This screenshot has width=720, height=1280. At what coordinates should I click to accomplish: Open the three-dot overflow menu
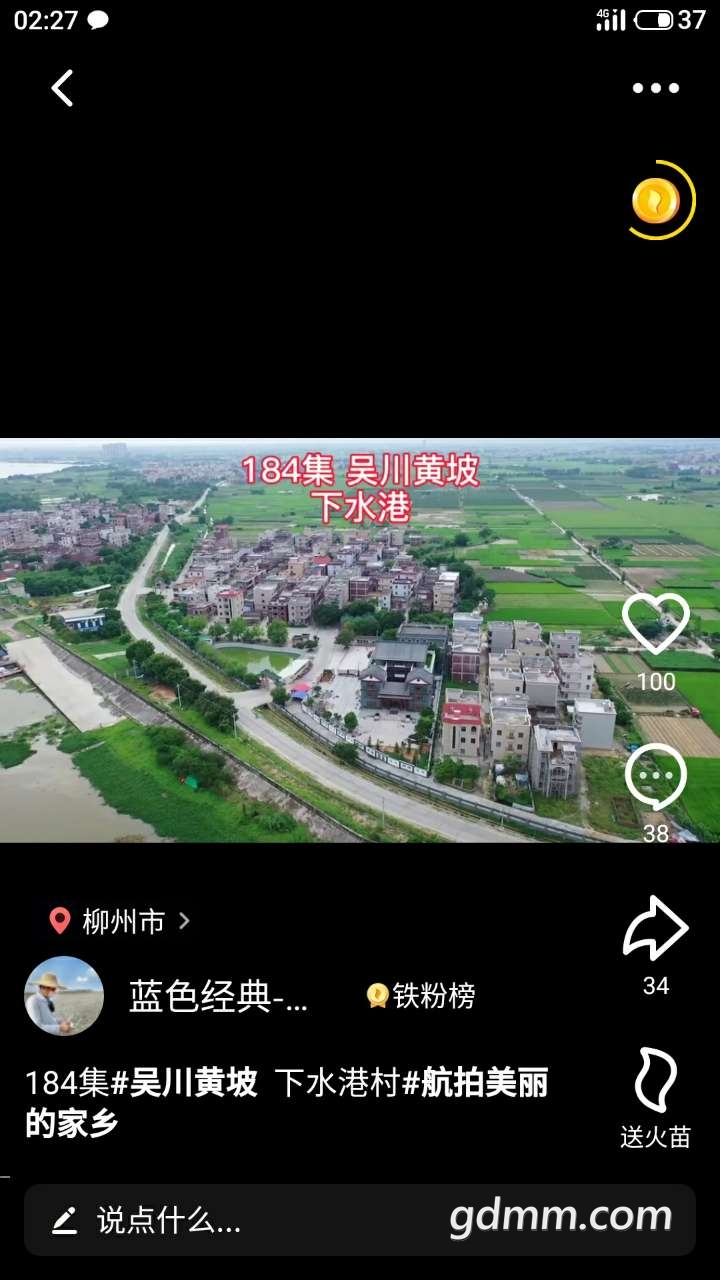tap(656, 88)
